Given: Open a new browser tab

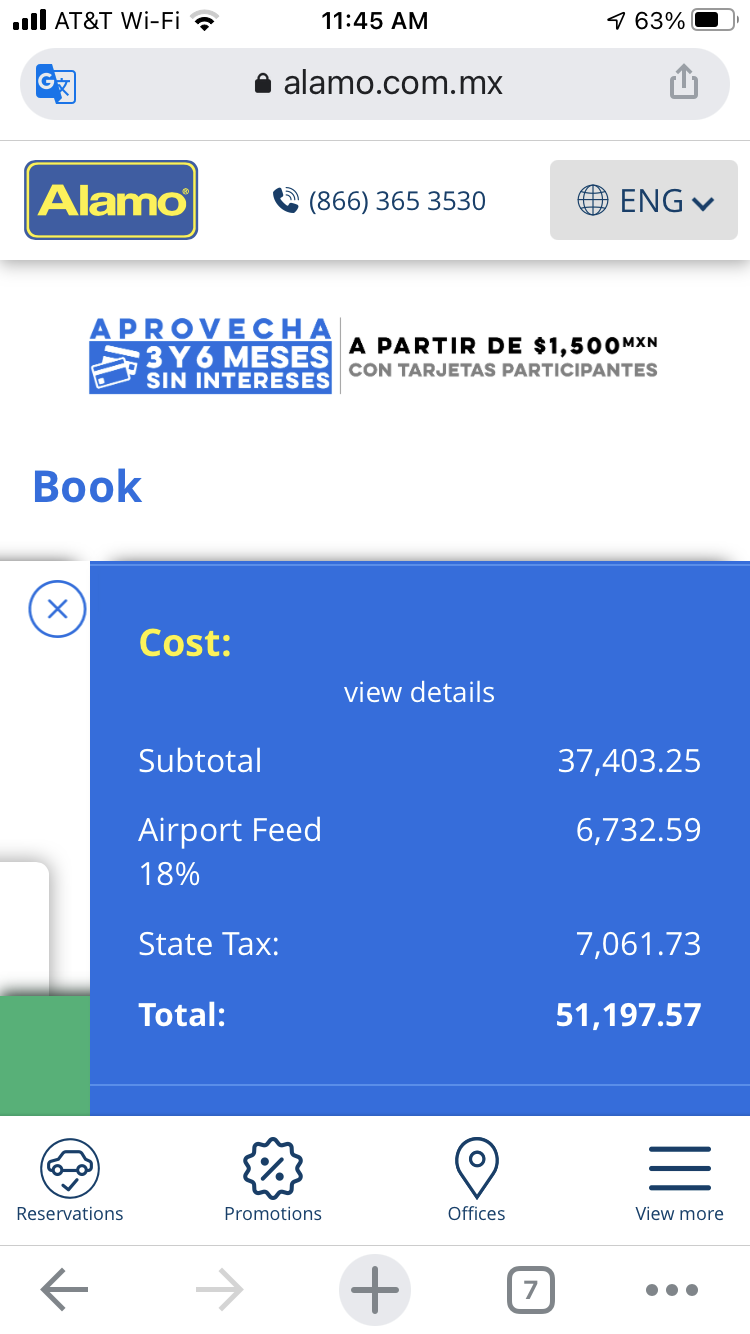Looking at the screenshot, I should click(375, 1290).
